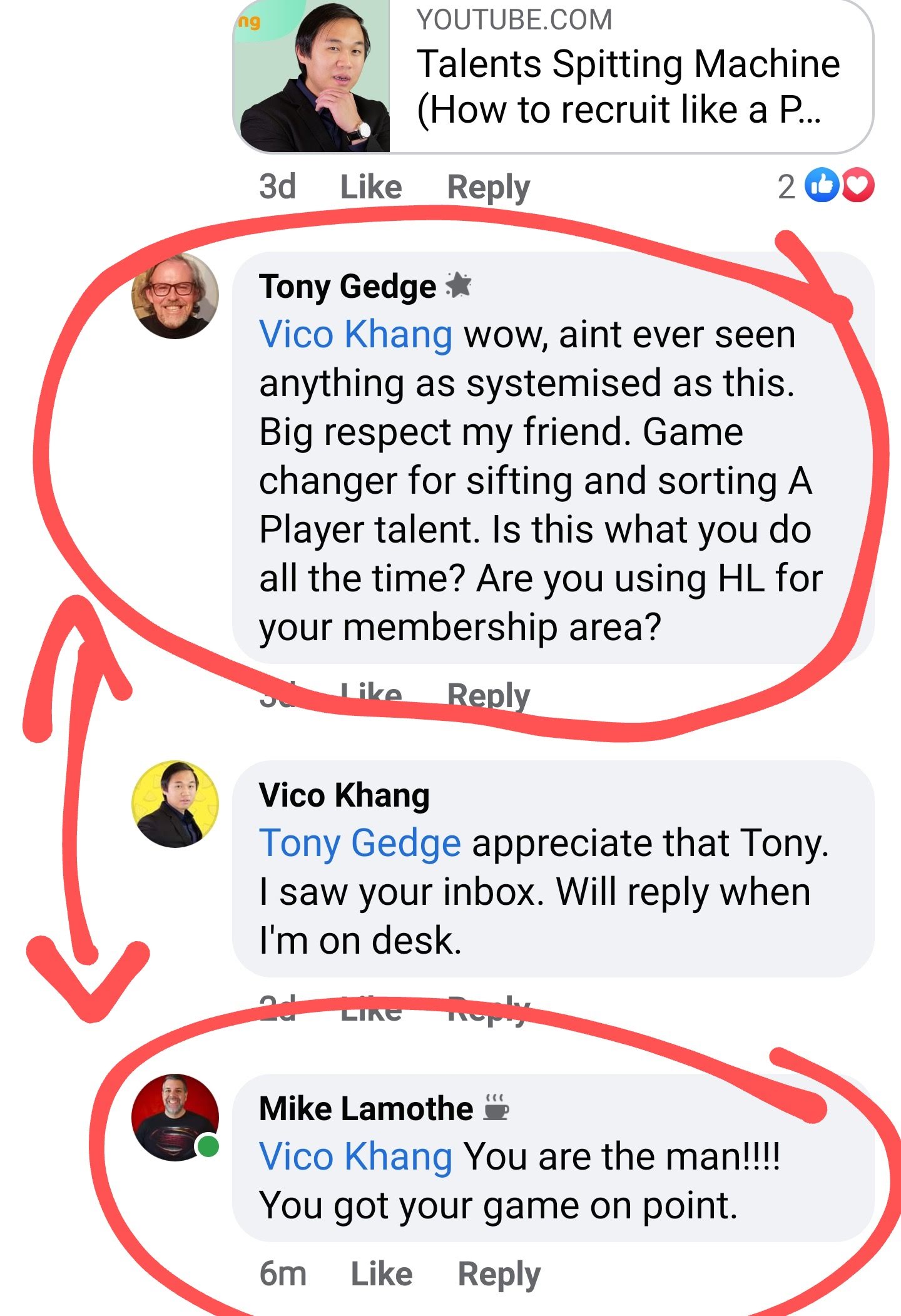Reply to Tony Gedge's comment
The width and height of the screenshot is (901, 1316).
[488, 695]
